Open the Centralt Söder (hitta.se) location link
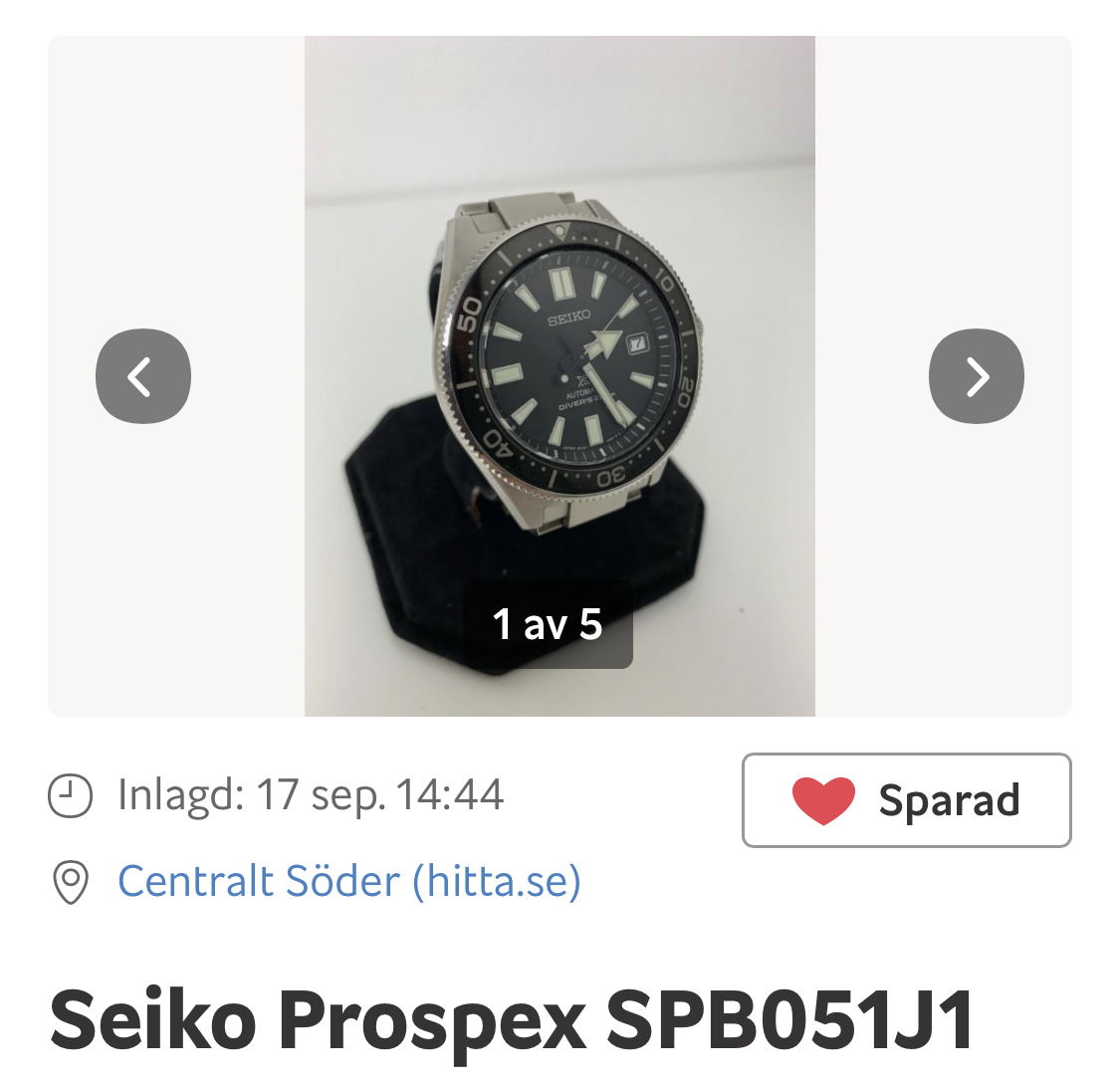This screenshot has height=1086, width=1120. [348, 882]
